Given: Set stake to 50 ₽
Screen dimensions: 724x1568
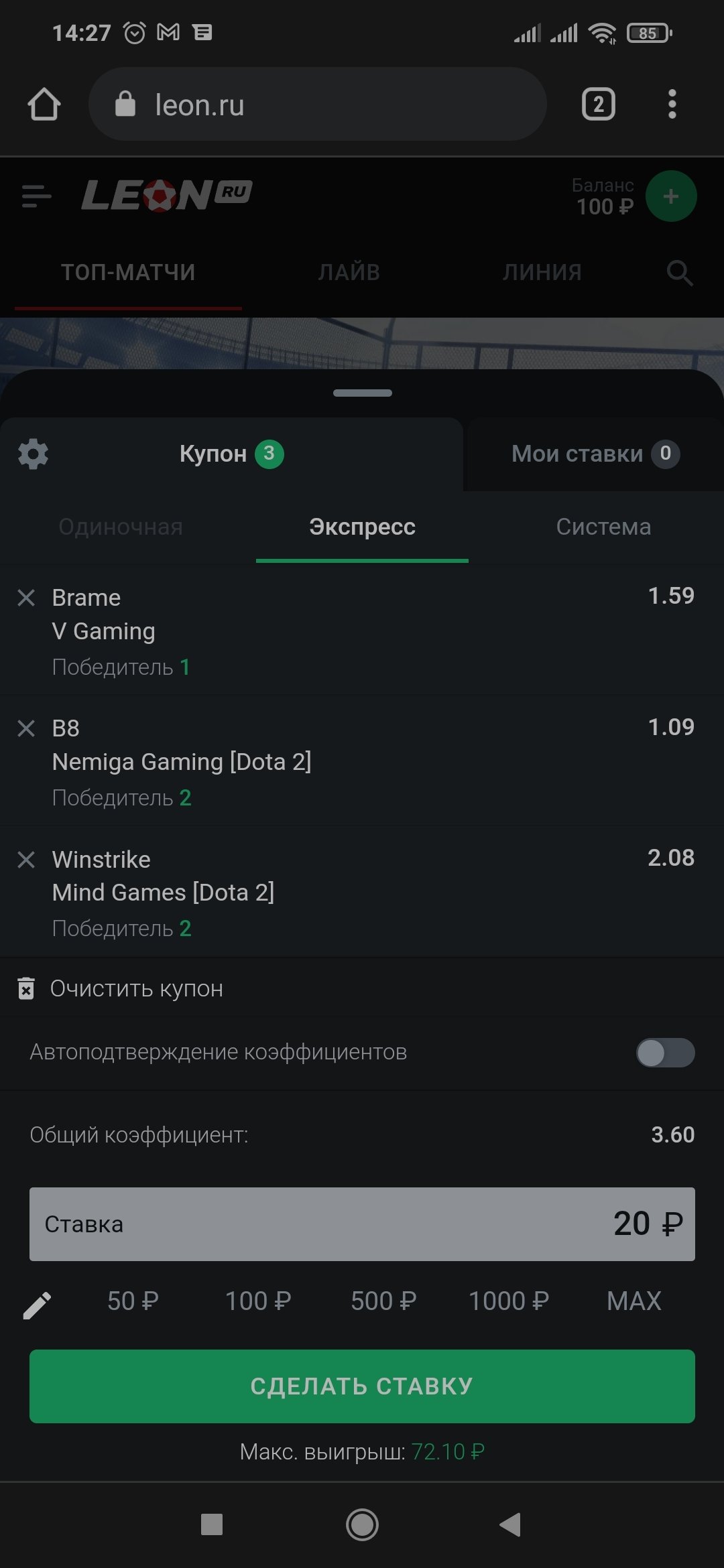Looking at the screenshot, I should 133,1301.
